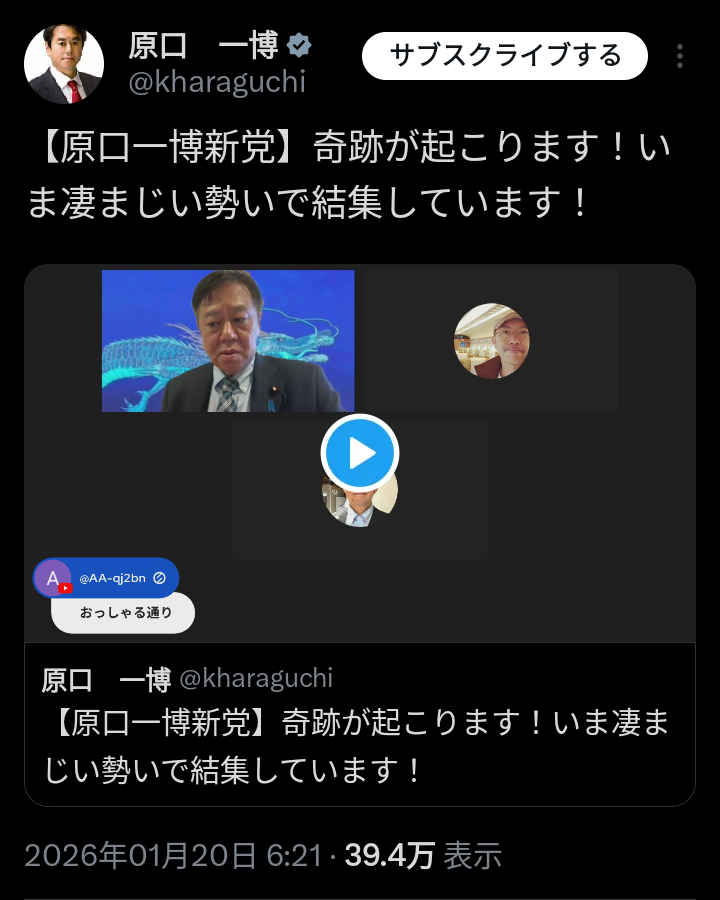Tap the サブスクライブする button
The image size is (720, 900).
(x=504, y=55)
